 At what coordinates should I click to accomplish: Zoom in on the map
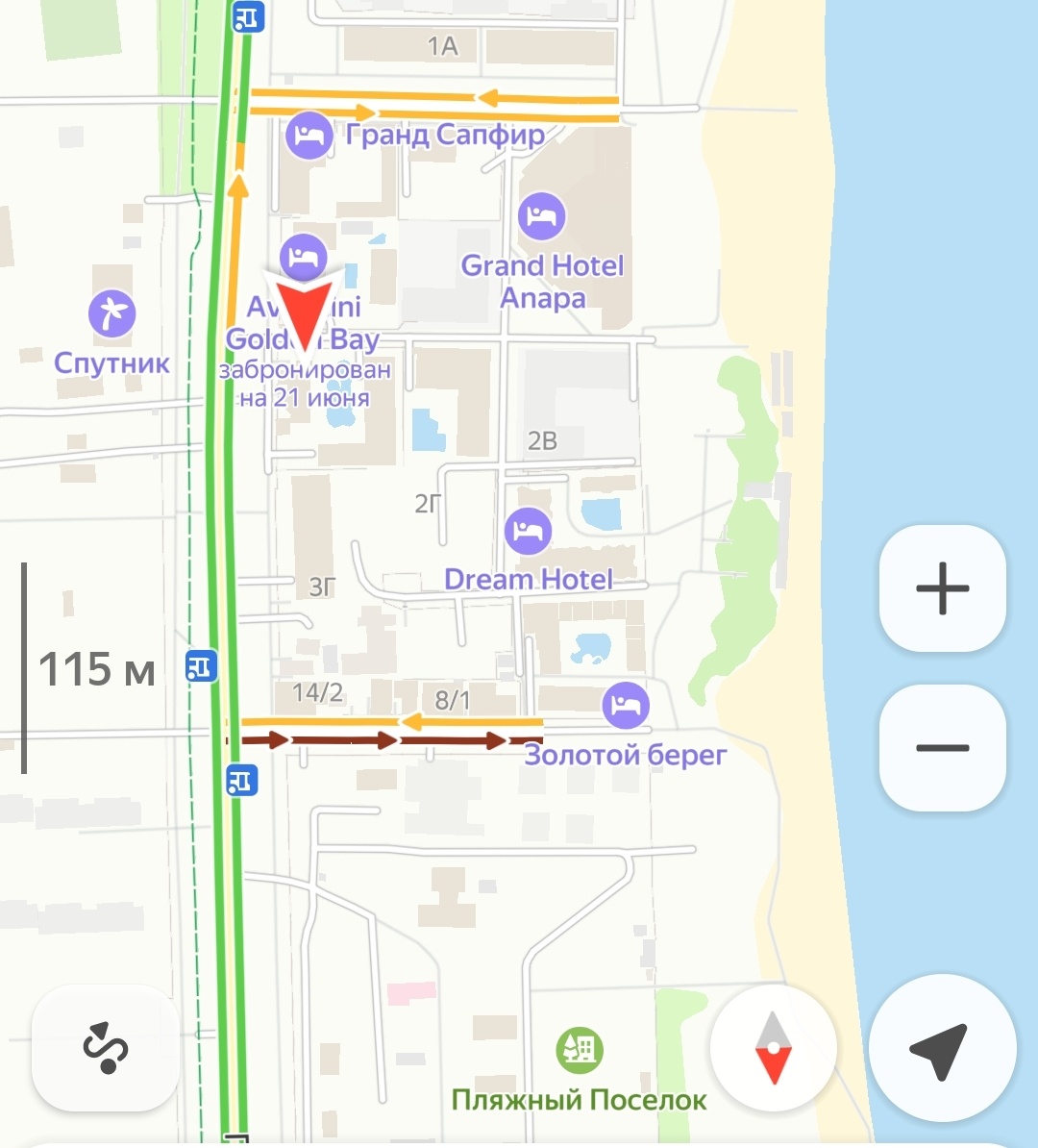point(942,587)
